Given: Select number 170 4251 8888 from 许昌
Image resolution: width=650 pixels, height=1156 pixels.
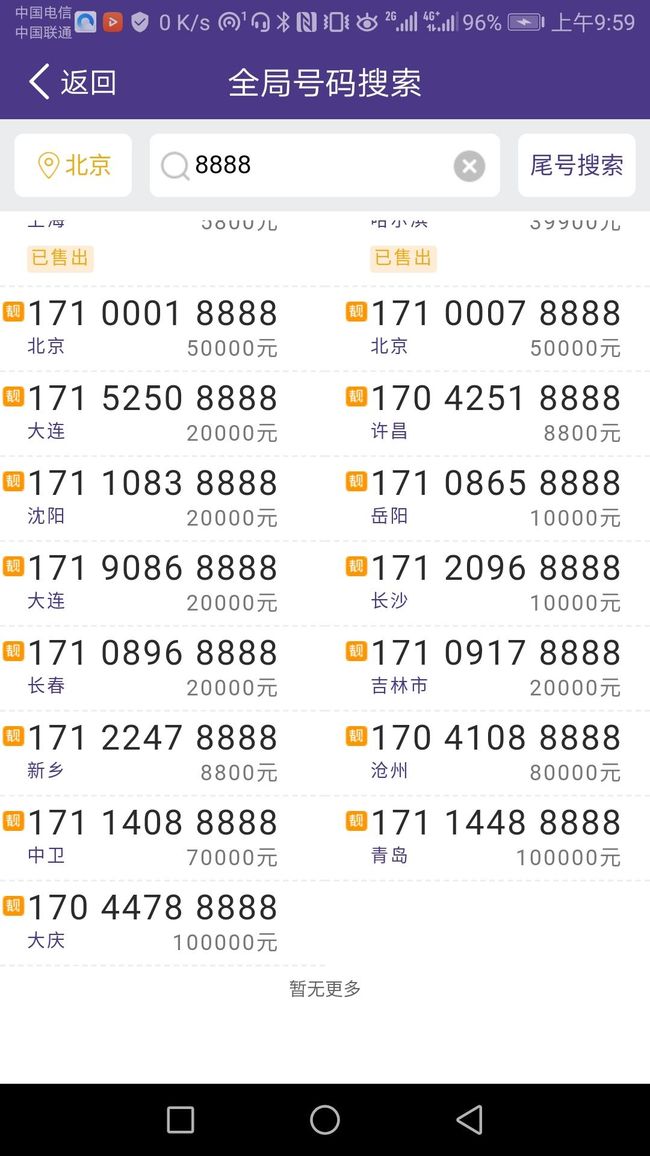Looking at the screenshot, I should coord(487,414).
